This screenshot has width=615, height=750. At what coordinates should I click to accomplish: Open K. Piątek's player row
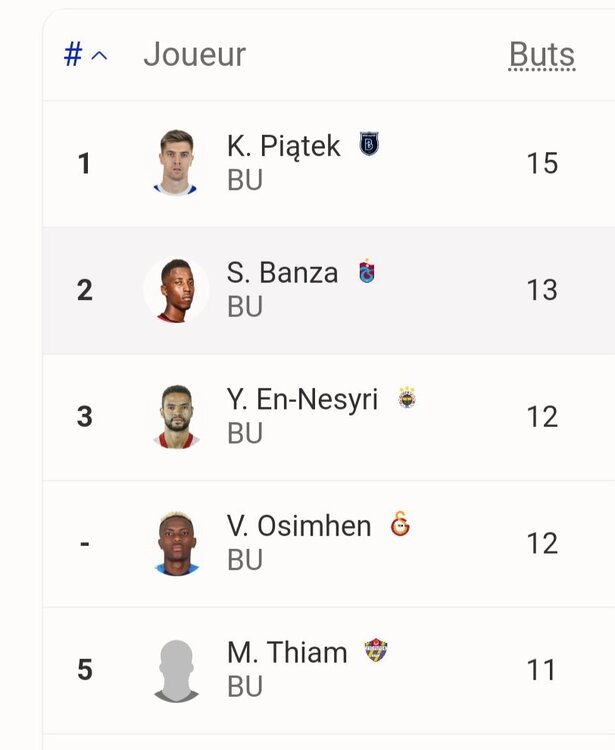[x=283, y=147]
